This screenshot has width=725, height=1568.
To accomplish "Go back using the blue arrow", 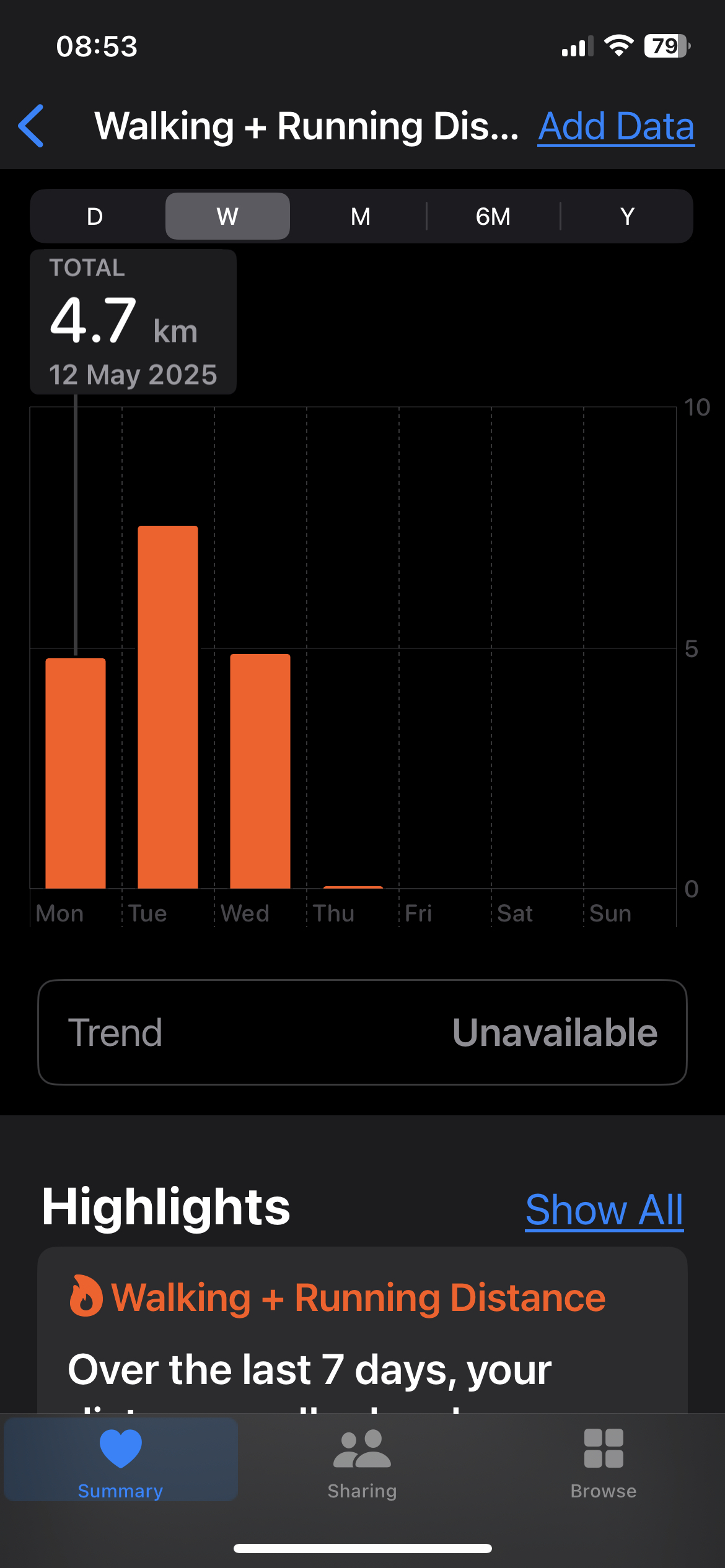I will [x=31, y=126].
